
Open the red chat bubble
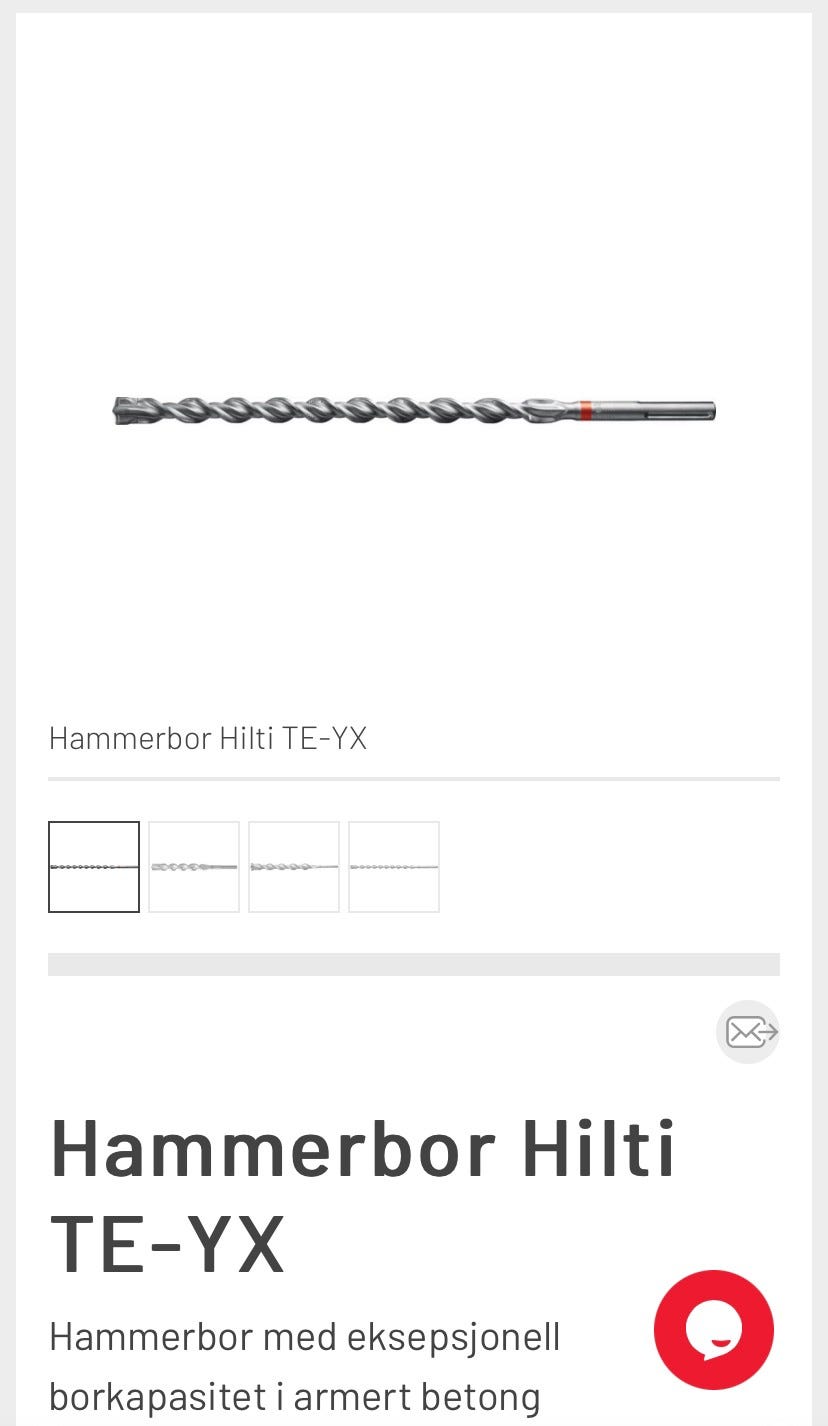714,1330
